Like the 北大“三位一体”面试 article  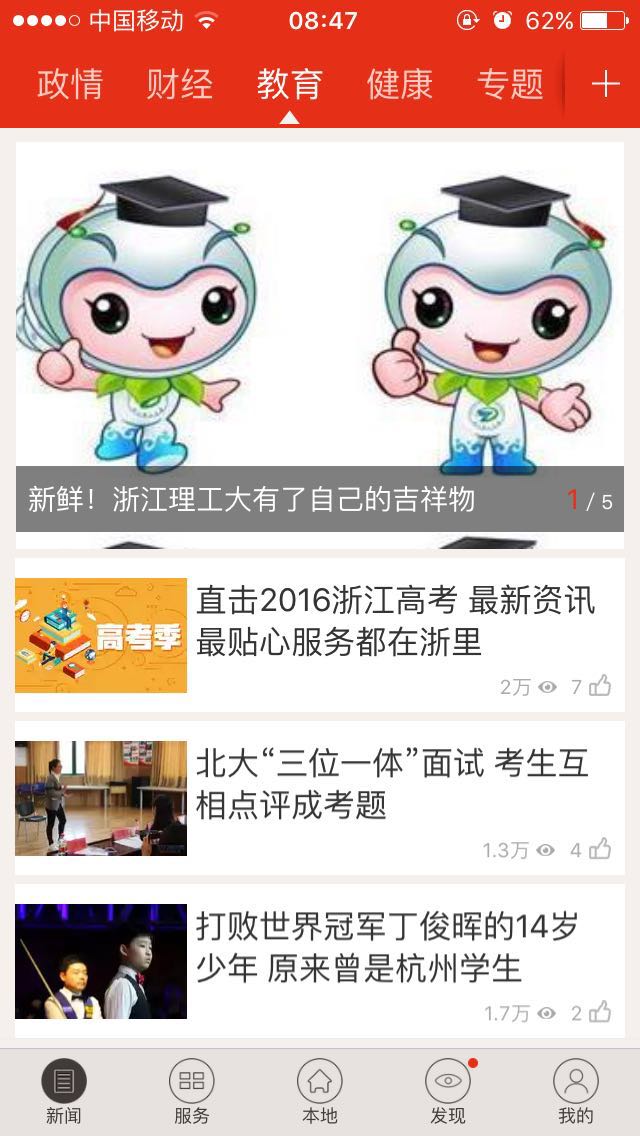coord(600,849)
